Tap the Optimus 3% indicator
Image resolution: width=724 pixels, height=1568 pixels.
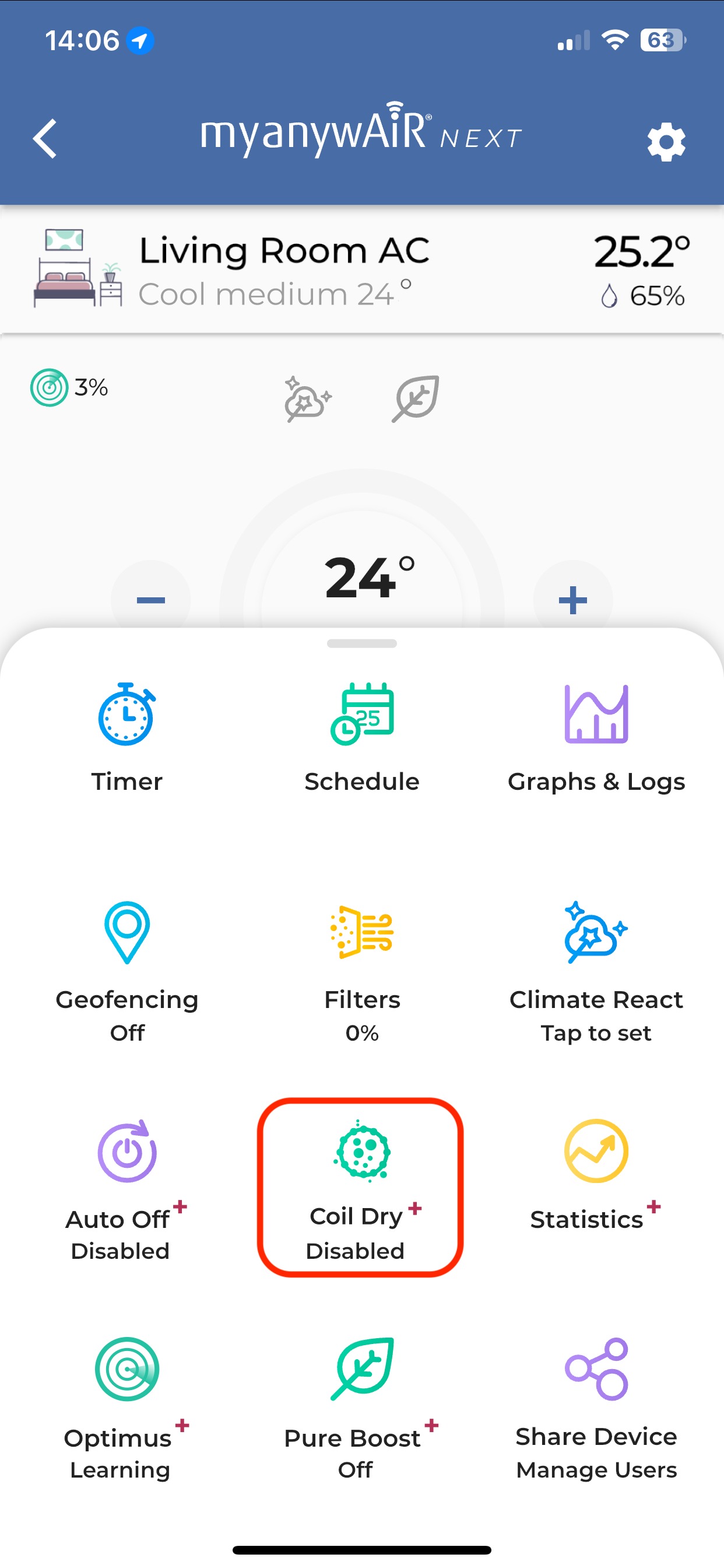69,387
